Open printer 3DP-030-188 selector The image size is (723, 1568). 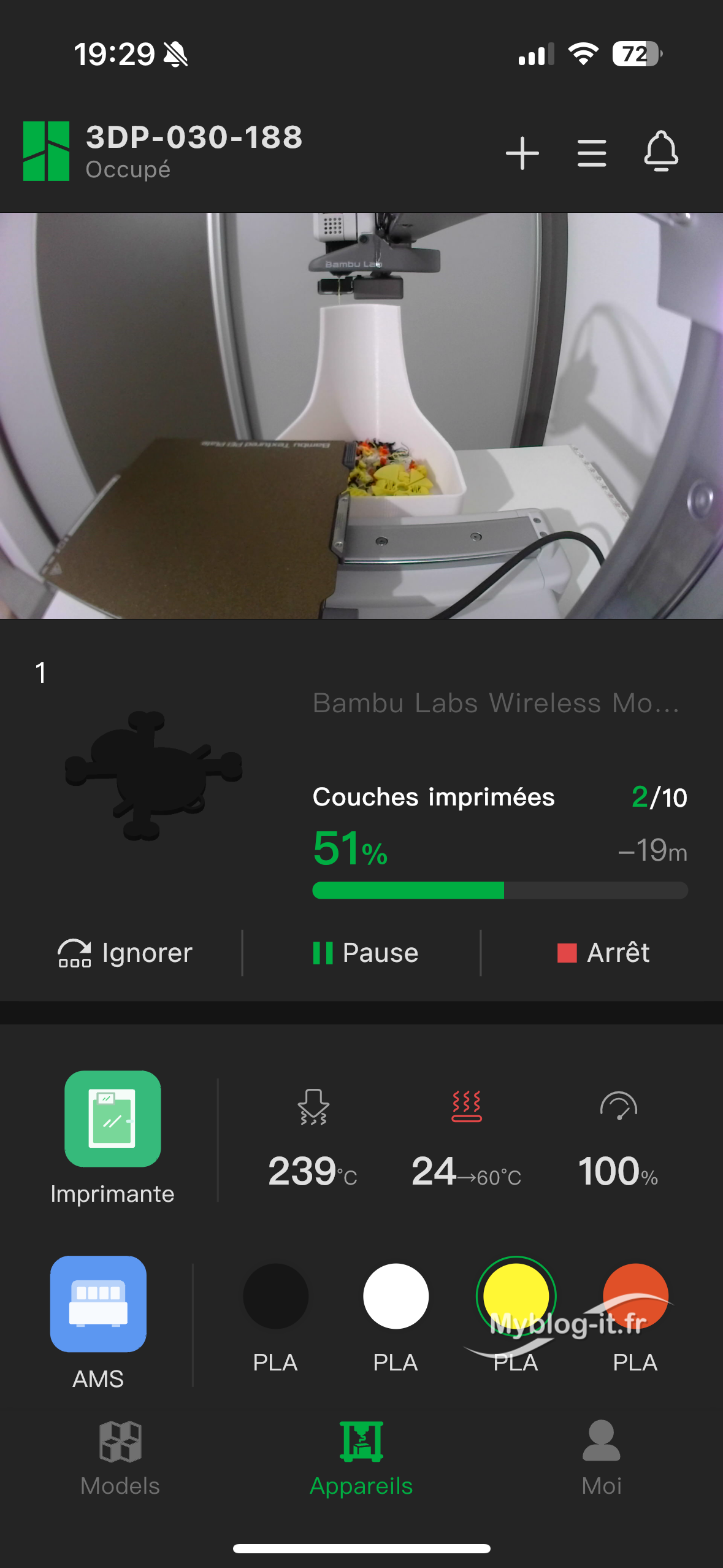pyautogui.click(x=194, y=150)
